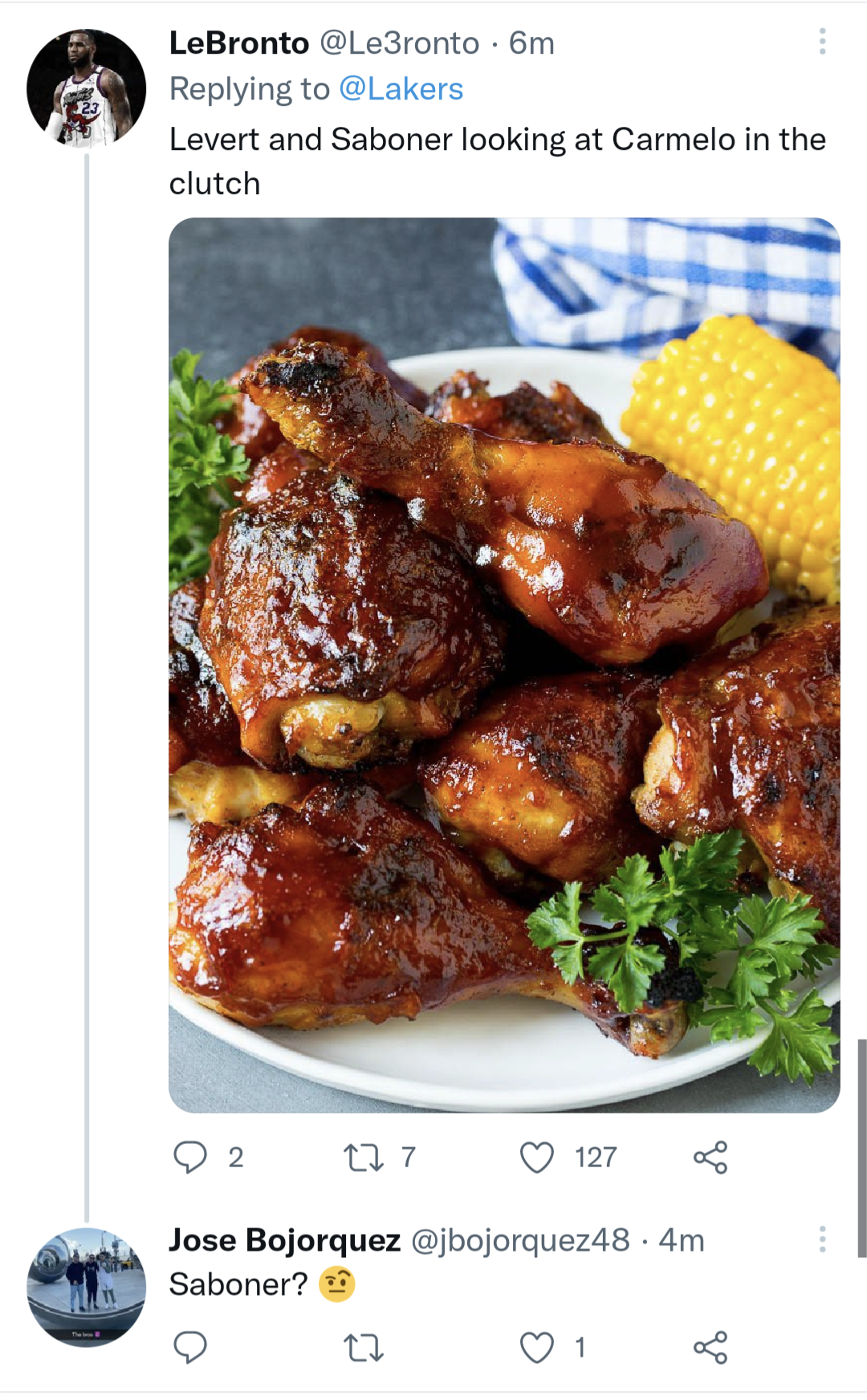Open LeBronto's profile via display name
This screenshot has width=867, height=1400.
(239, 43)
